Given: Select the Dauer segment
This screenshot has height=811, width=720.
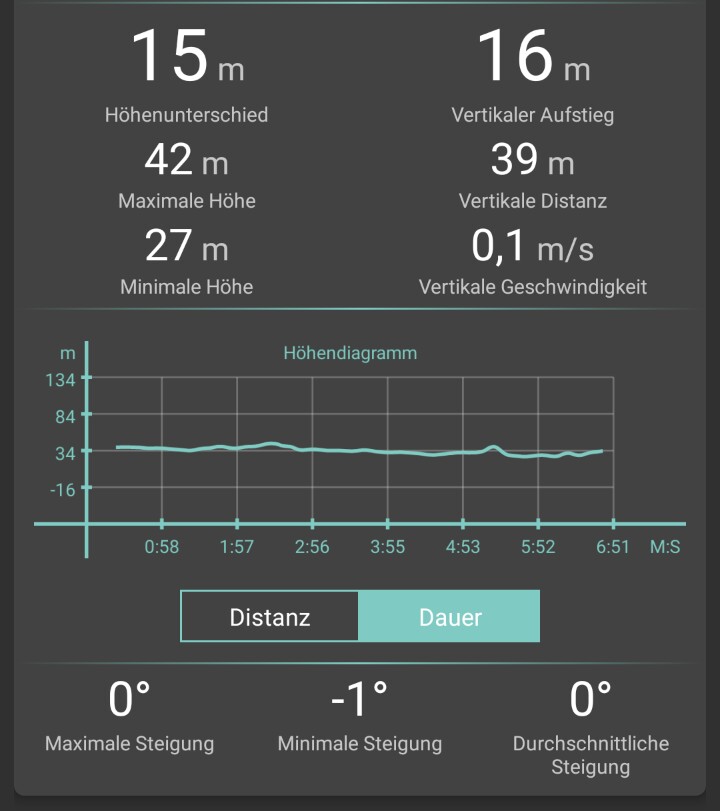Looking at the screenshot, I should click(x=449, y=616).
